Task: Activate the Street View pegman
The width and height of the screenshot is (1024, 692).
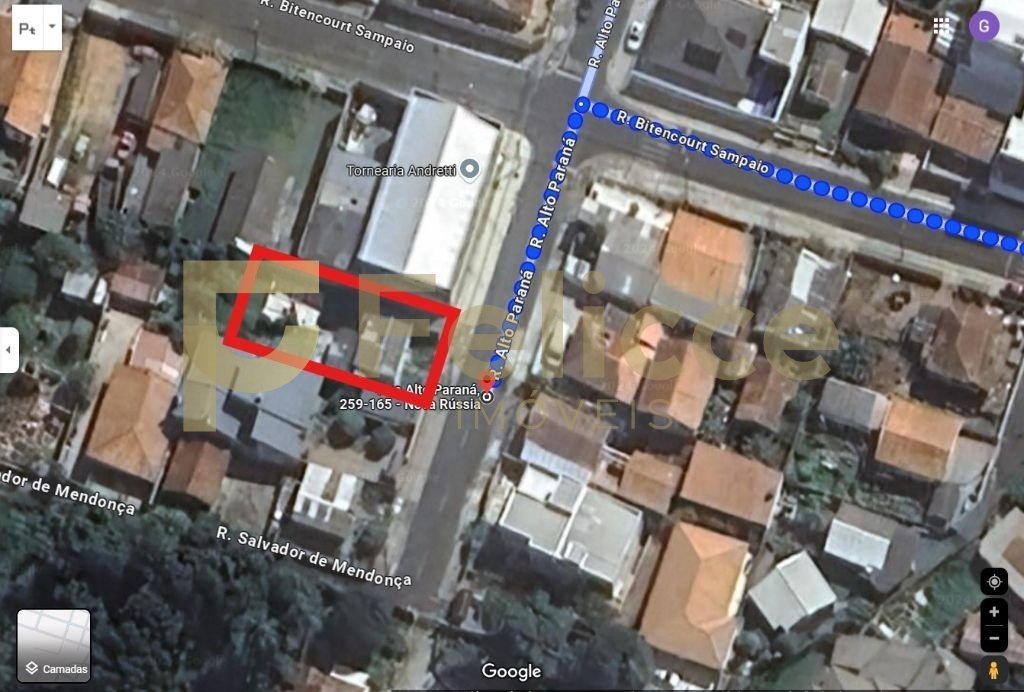Action: (x=993, y=670)
